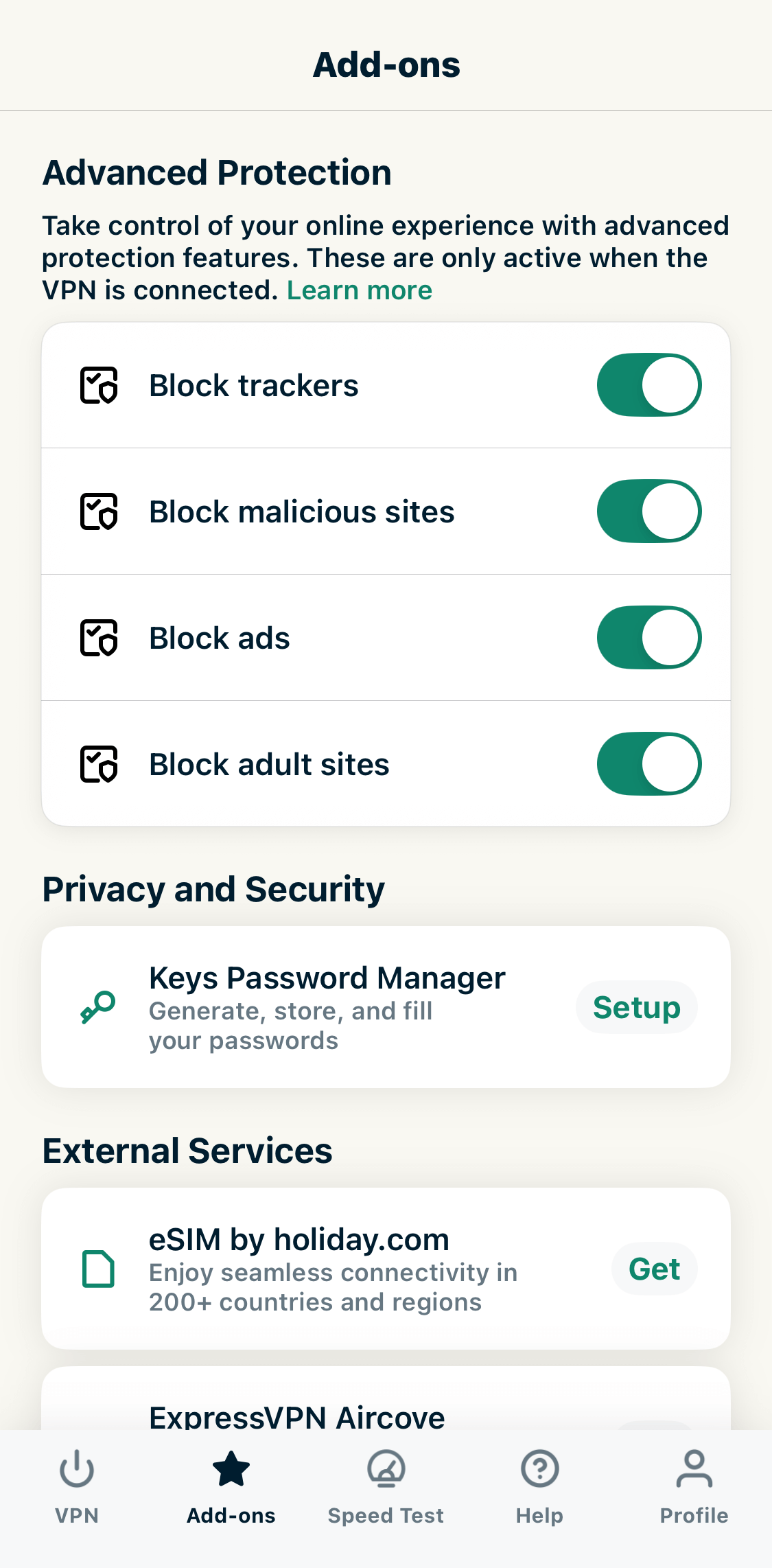Click the Block adult sites shield icon
772x1568 pixels.
tap(100, 763)
